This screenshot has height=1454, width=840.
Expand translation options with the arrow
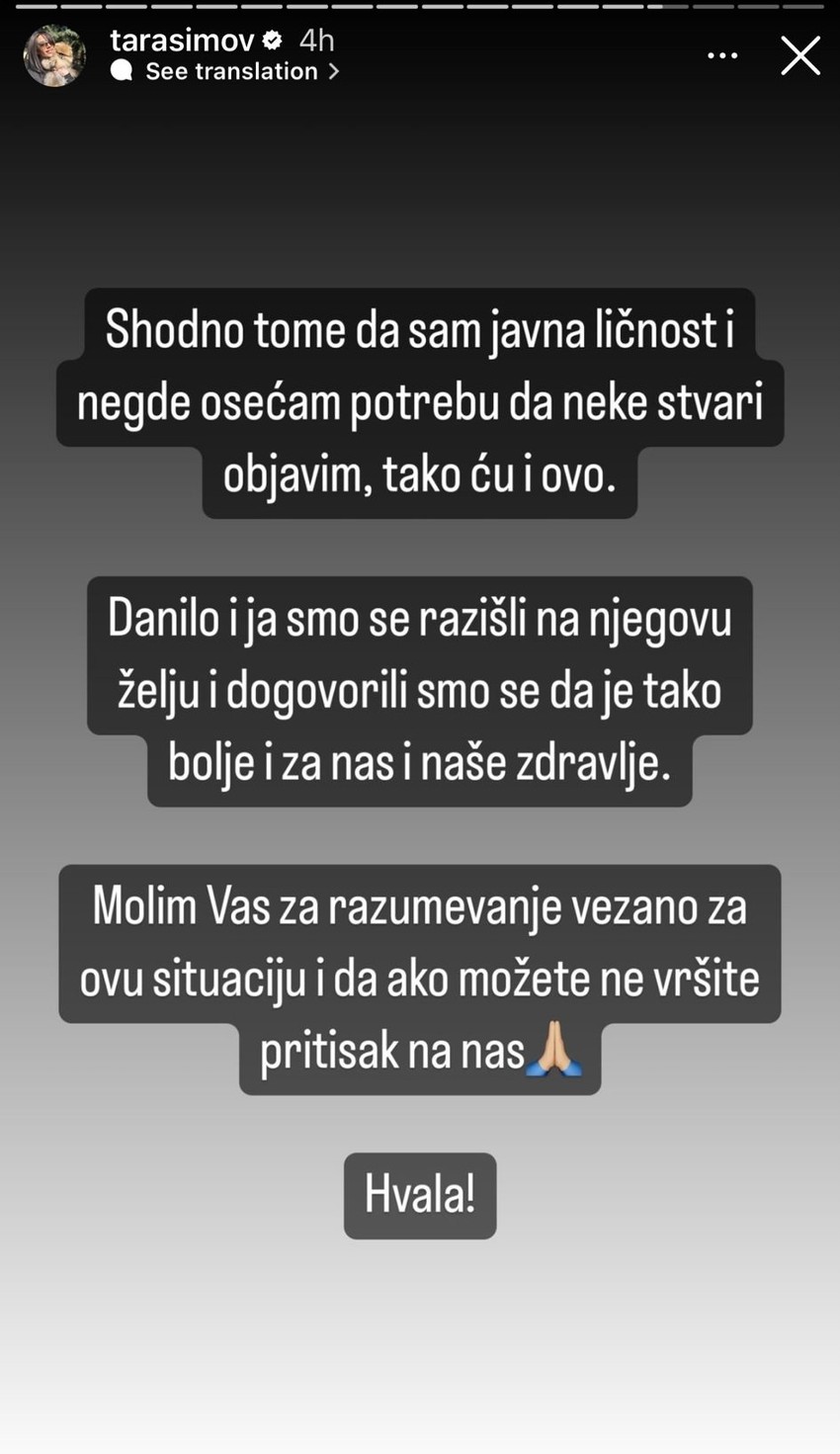(x=333, y=70)
